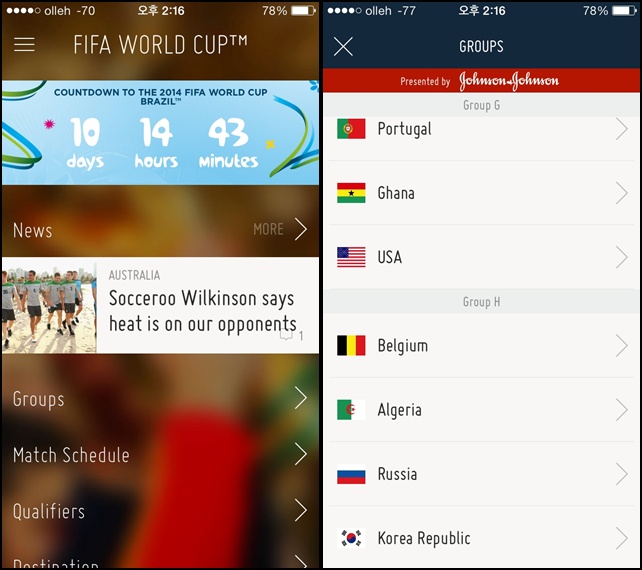The width and height of the screenshot is (642, 570).
Task: Open the hamburger menu
Action: tap(24, 45)
